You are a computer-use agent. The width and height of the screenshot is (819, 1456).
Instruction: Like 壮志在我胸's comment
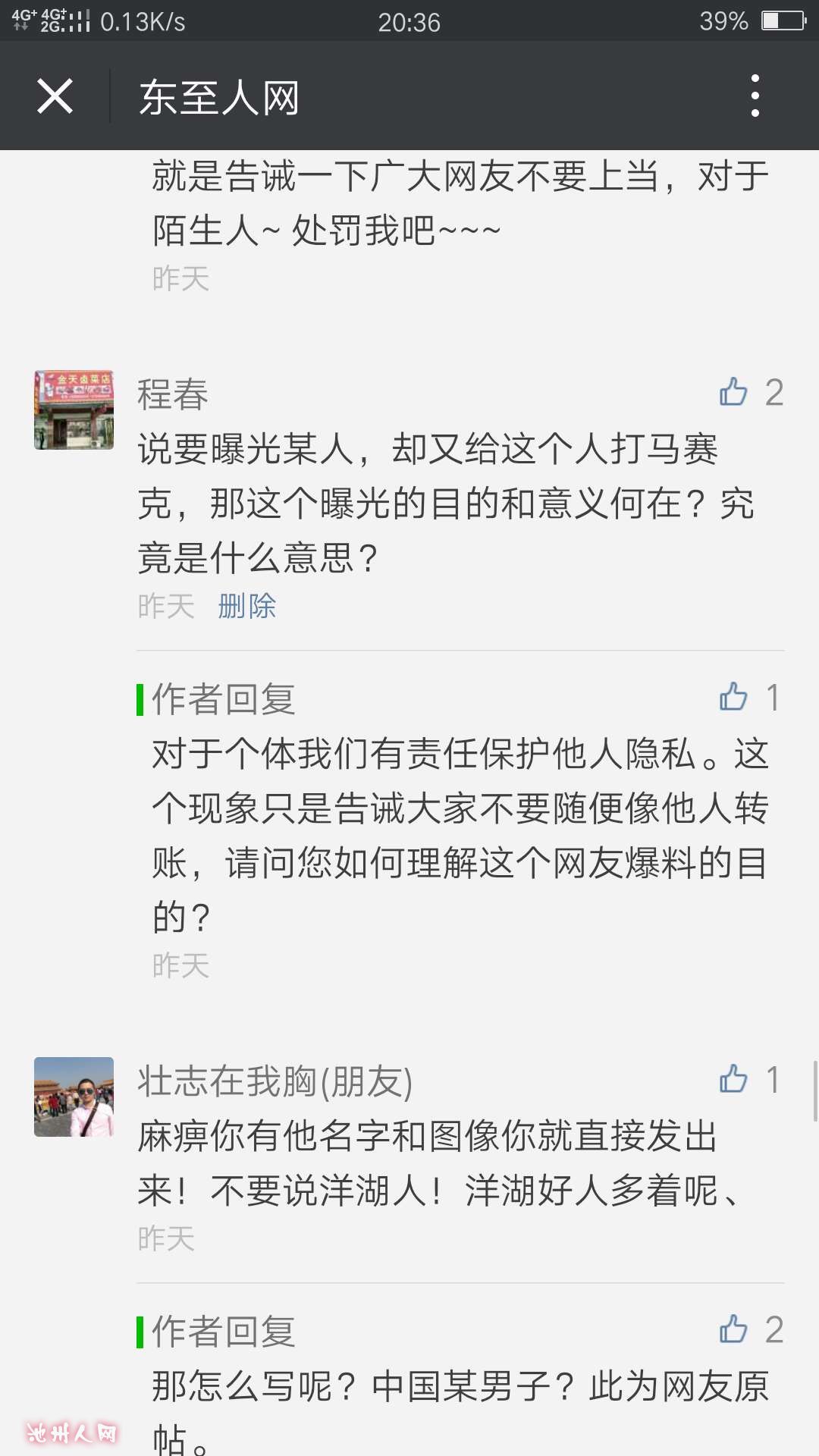click(734, 1079)
